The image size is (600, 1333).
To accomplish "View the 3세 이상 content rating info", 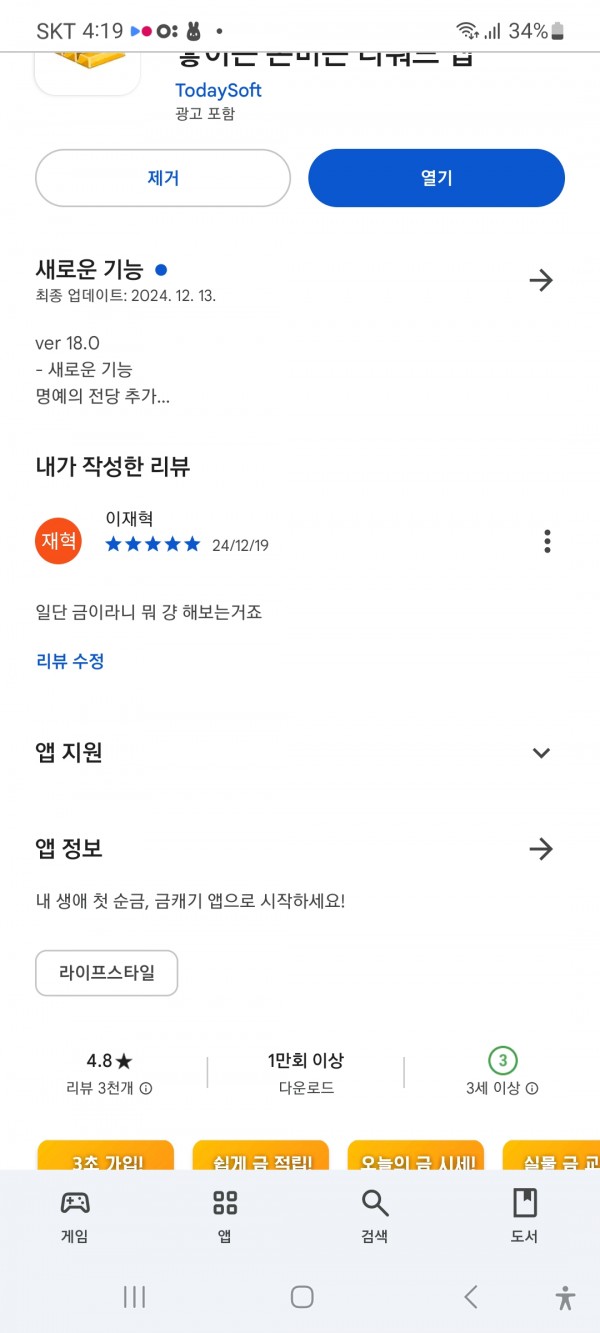I will (532, 1088).
